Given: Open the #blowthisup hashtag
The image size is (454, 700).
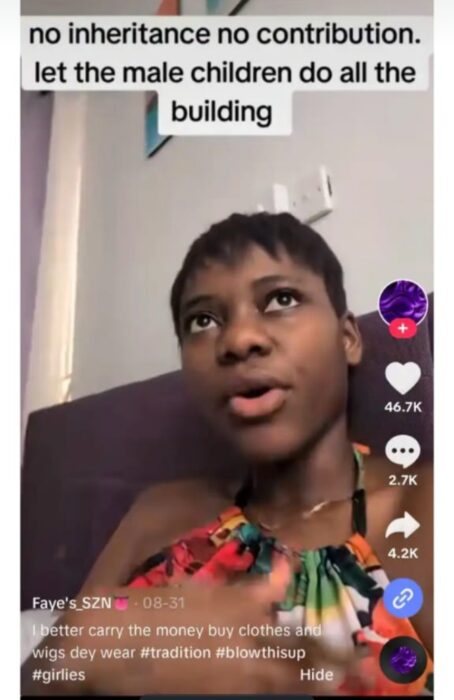Looking at the screenshot, I should [260, 653].
